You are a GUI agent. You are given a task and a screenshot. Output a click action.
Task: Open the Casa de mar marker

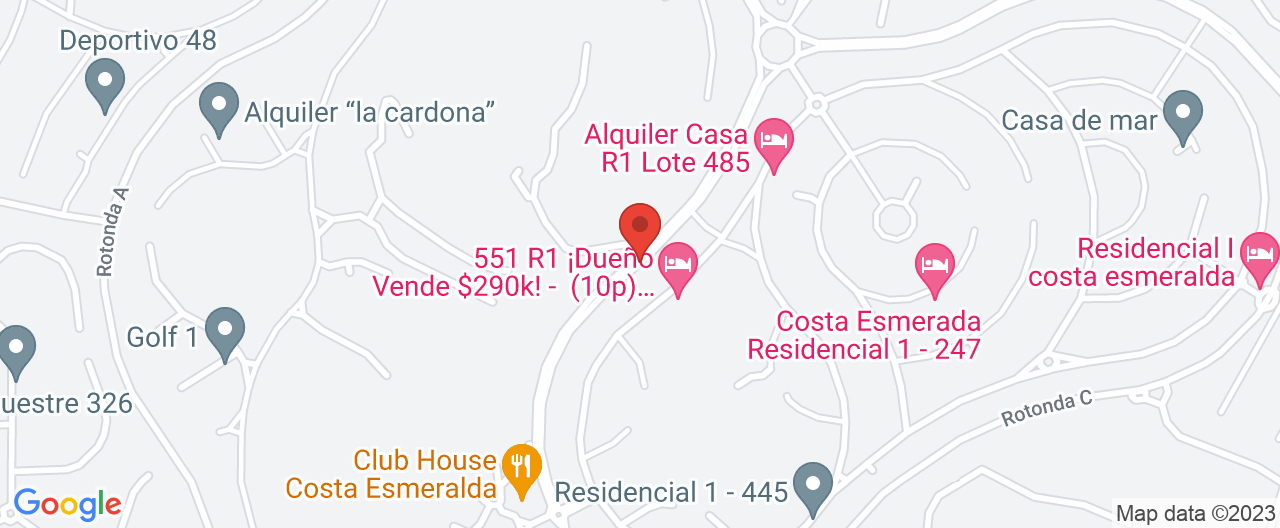click(x=1185, y=114)
